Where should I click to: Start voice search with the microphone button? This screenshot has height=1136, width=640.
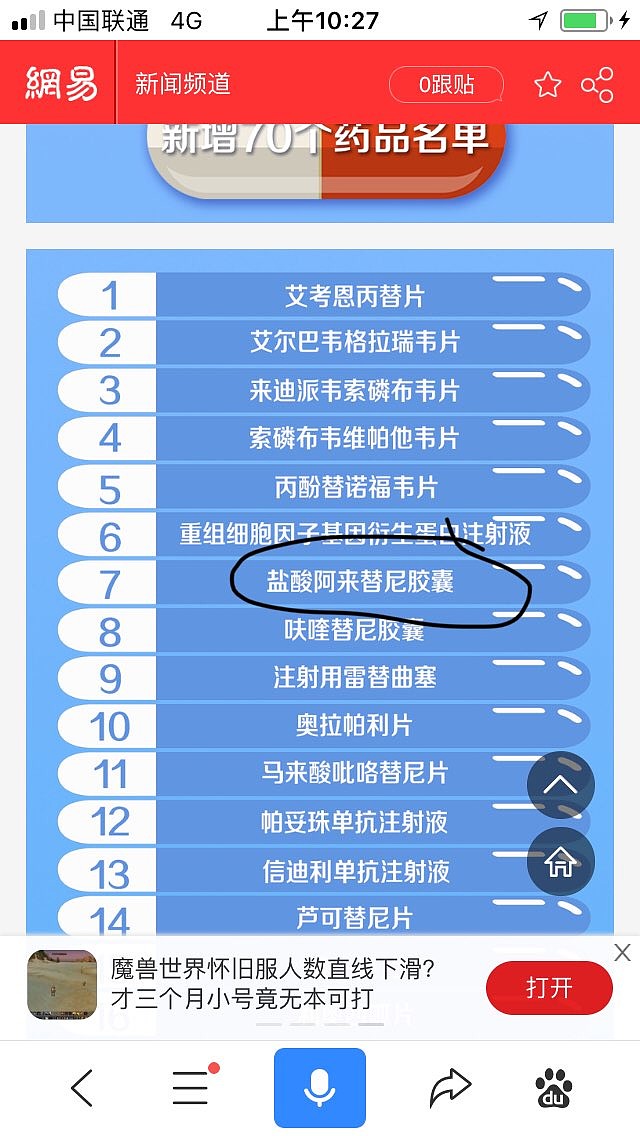(320, 1088)
